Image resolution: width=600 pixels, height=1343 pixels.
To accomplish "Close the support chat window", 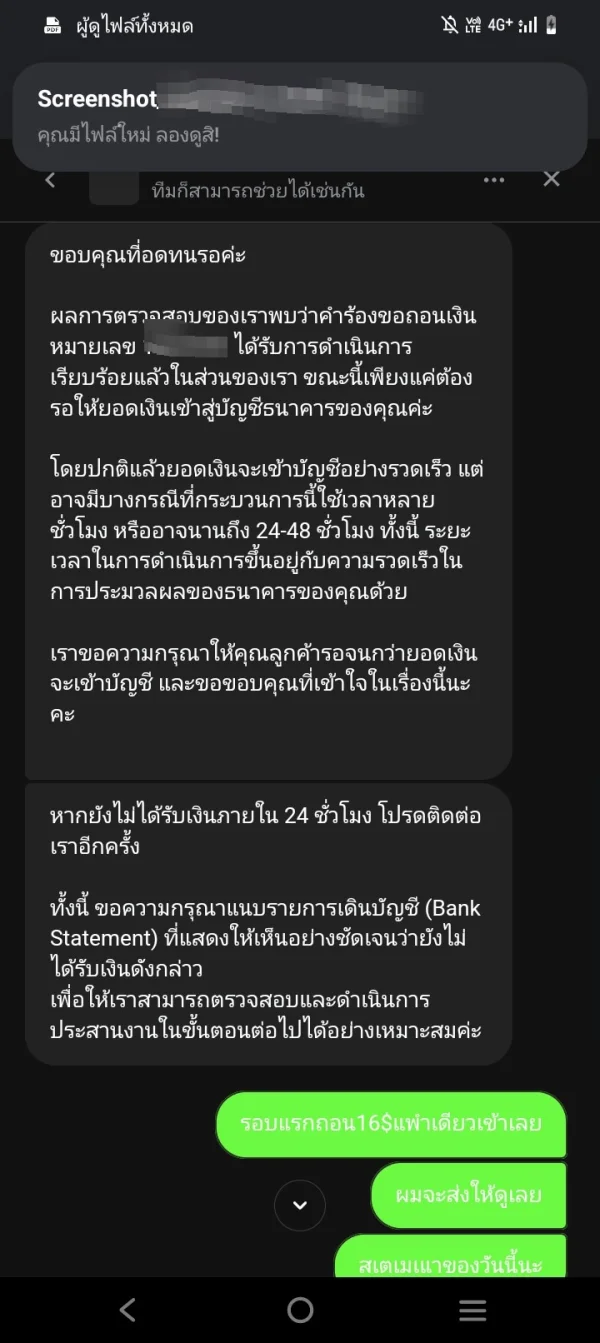I will point(551,180).
